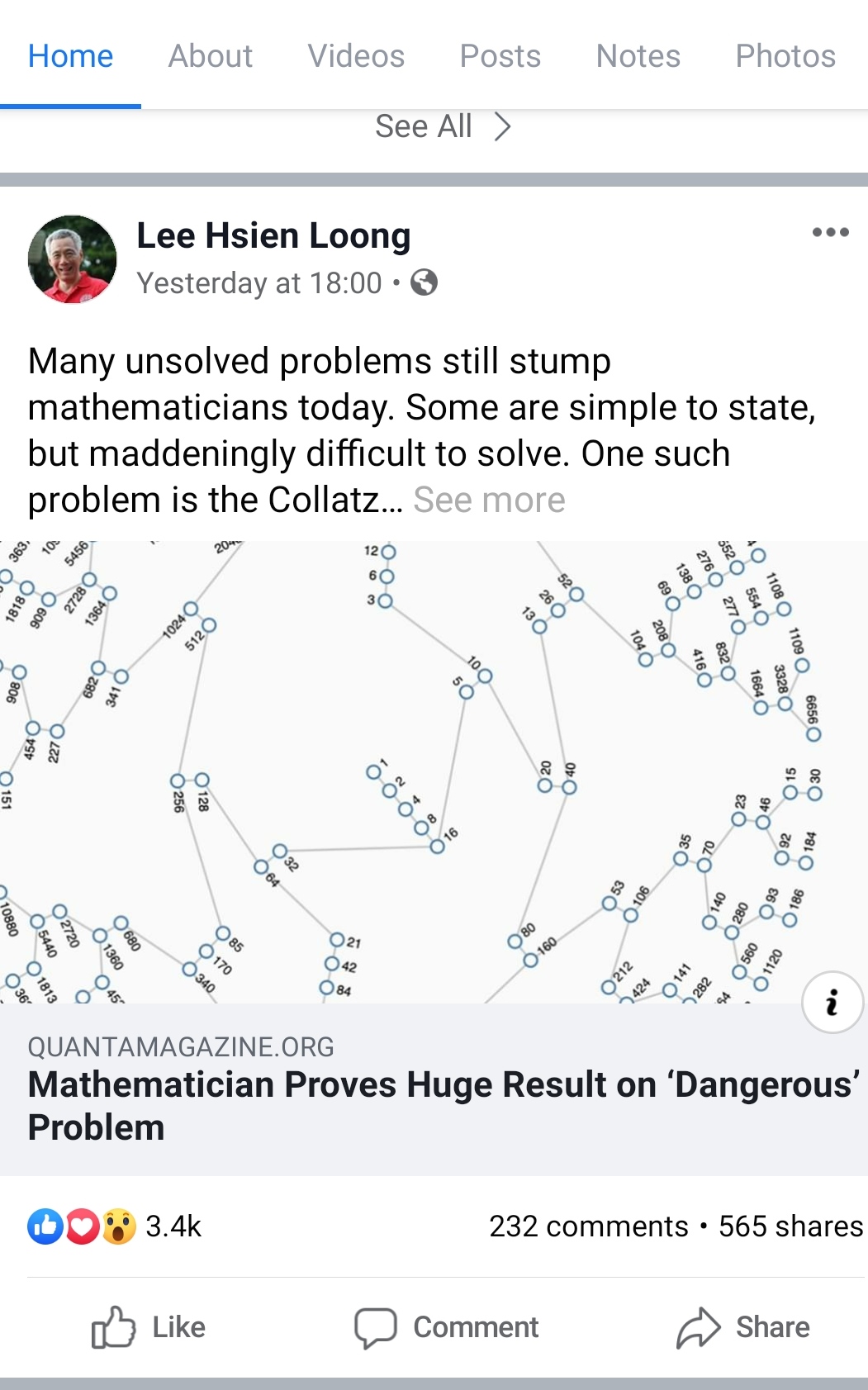
Task: Open Lee Hsien Loong's name link
Action: (273, 236)
